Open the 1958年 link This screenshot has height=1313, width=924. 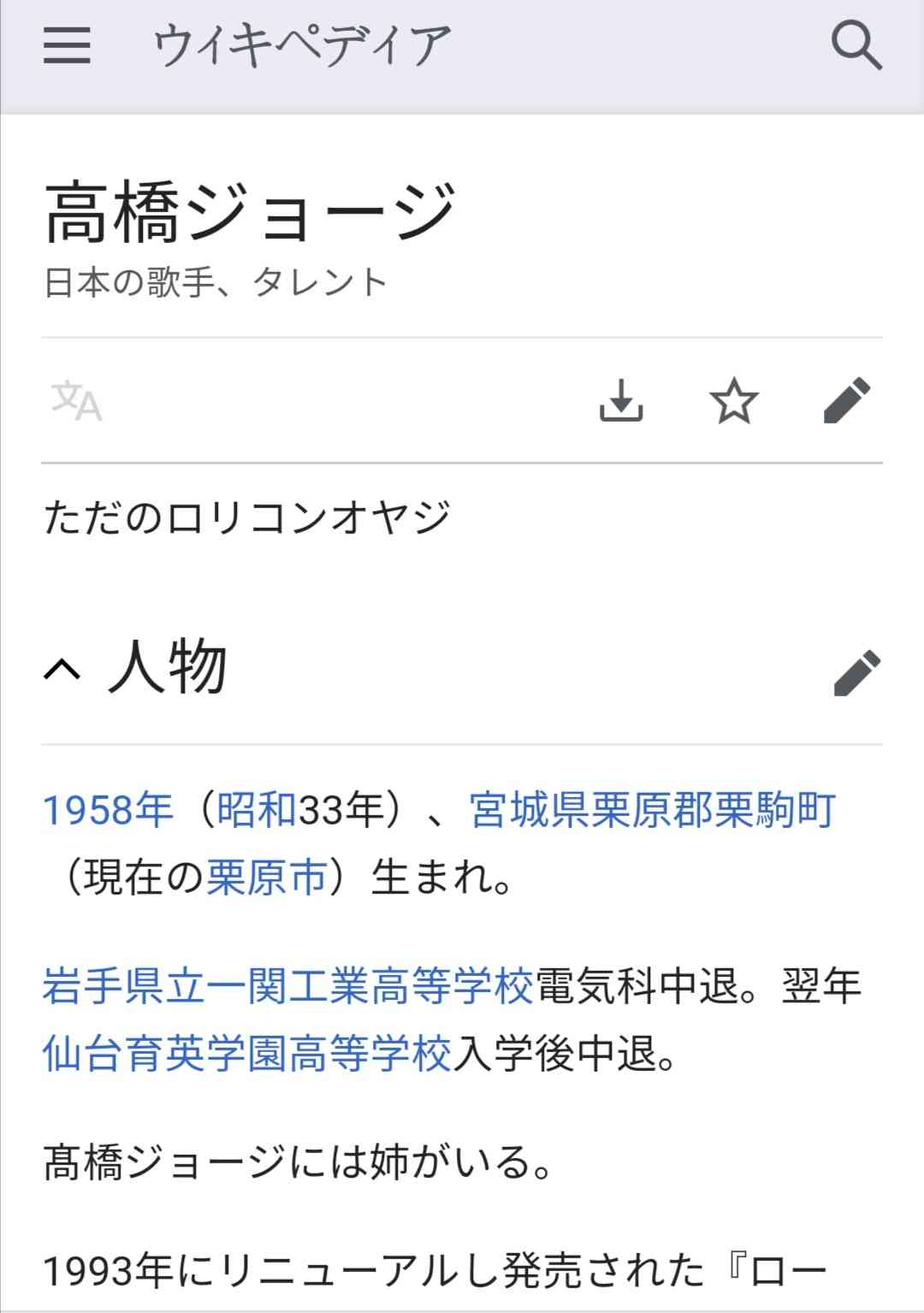coord(108,809)
